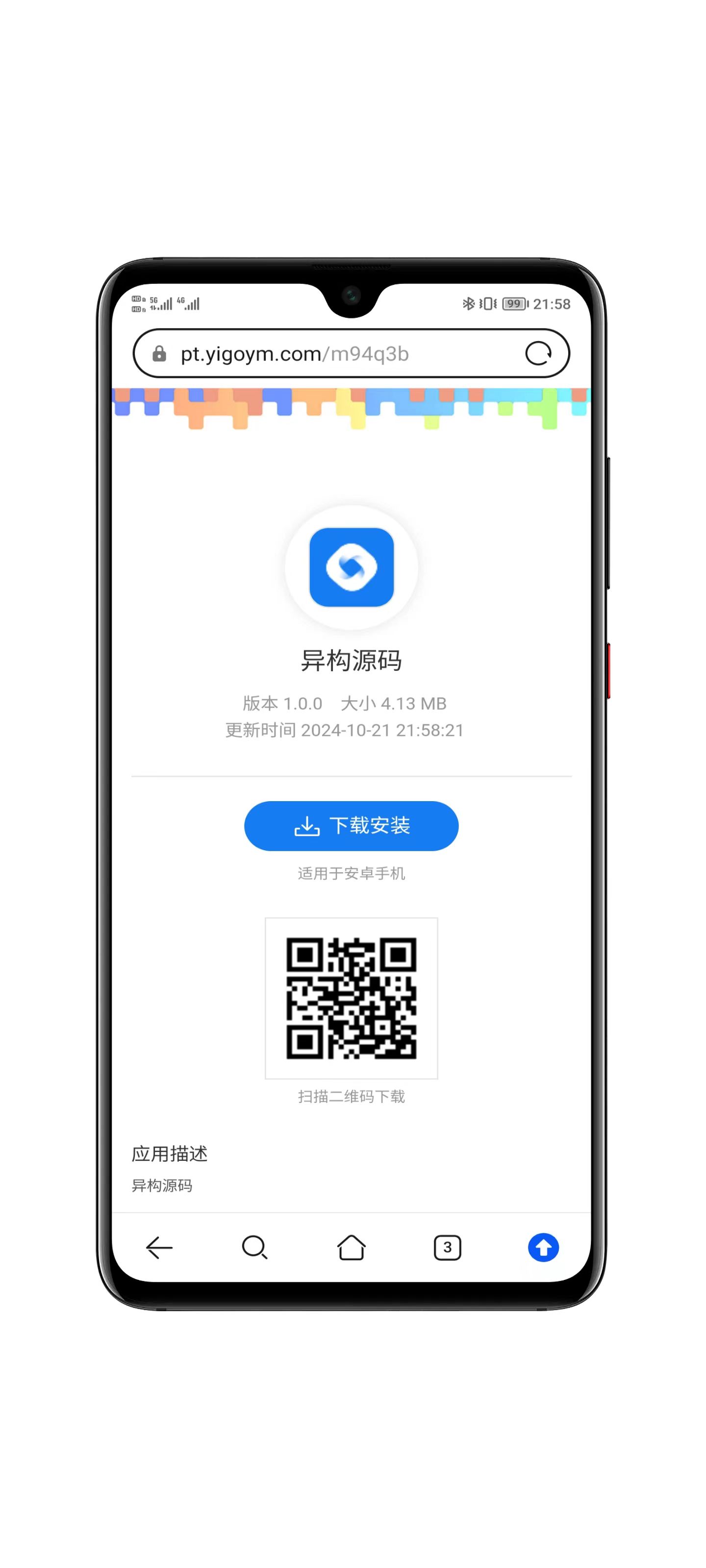Tap the blue upward arrow icon
This screenshot has height=1568, width=706.
(x=543, y=1249)
